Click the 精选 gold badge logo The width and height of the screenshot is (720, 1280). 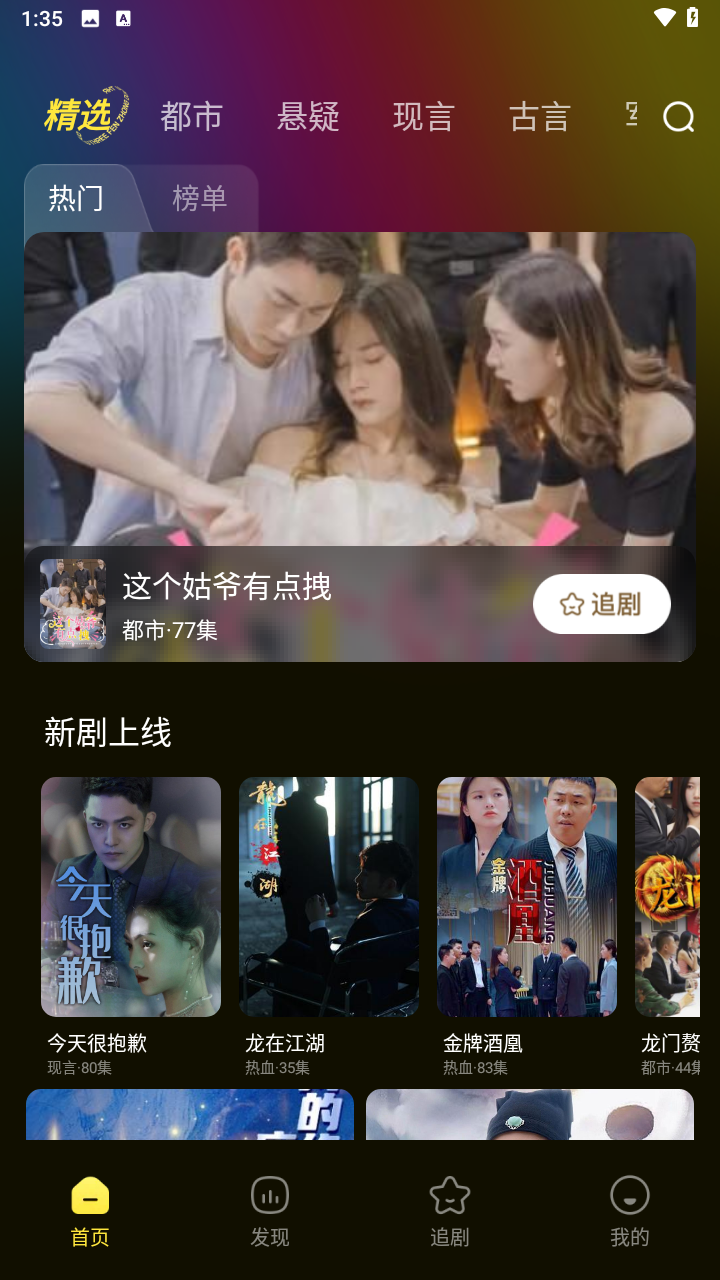coord(77,117)
